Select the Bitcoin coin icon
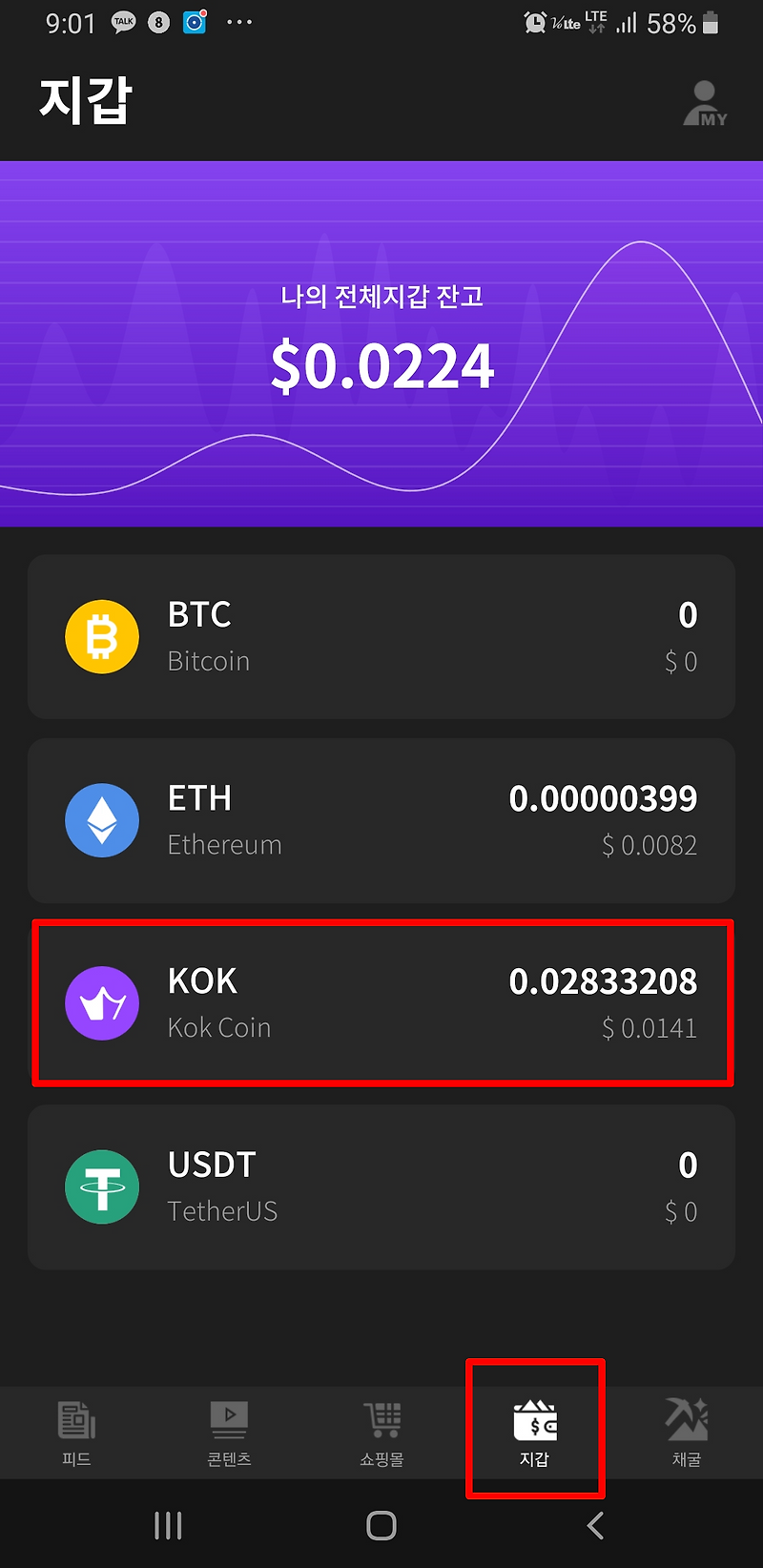763x1568 pixels. [102, 636]
